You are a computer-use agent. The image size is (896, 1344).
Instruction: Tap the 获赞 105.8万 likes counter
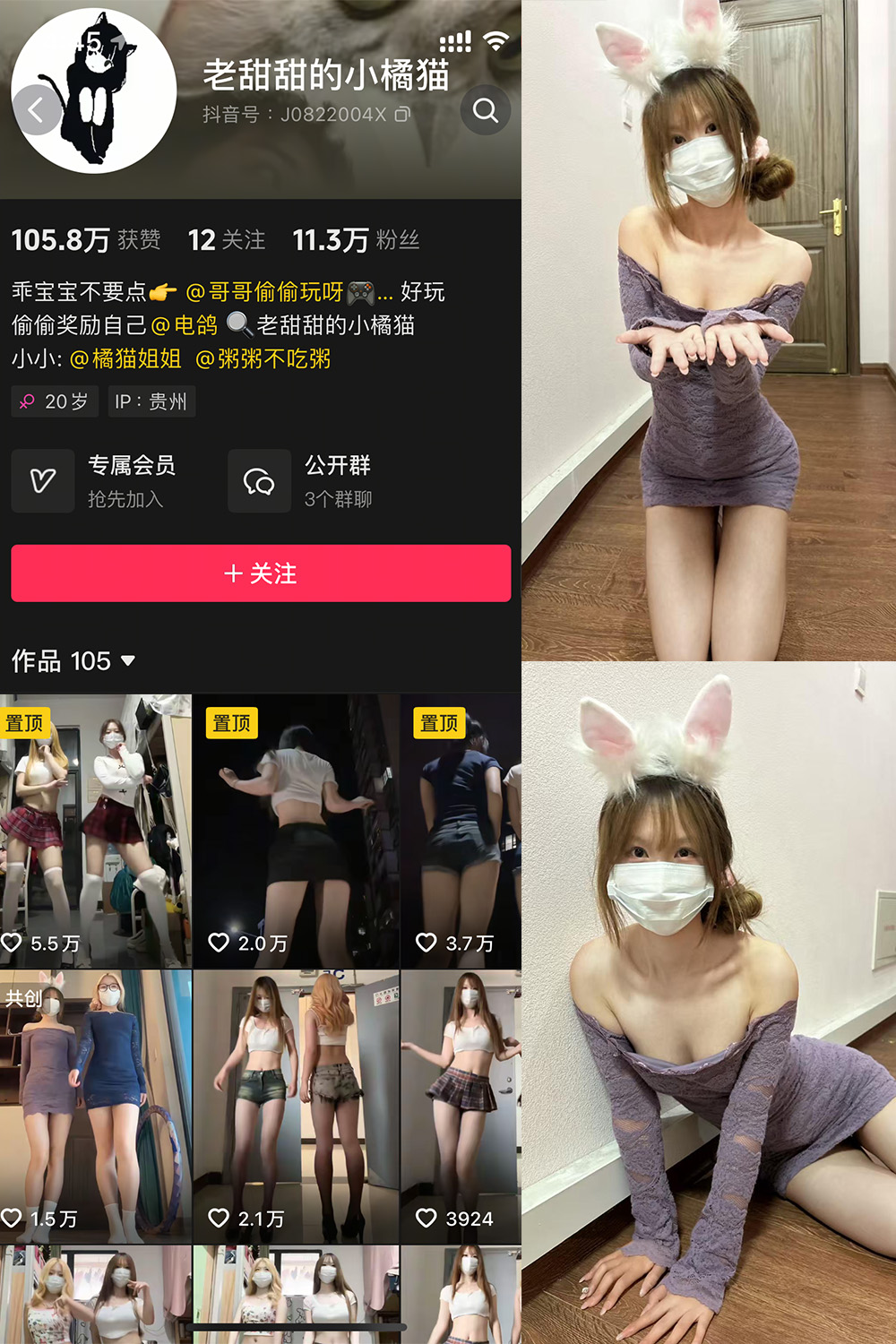click(x=85, y=238)
